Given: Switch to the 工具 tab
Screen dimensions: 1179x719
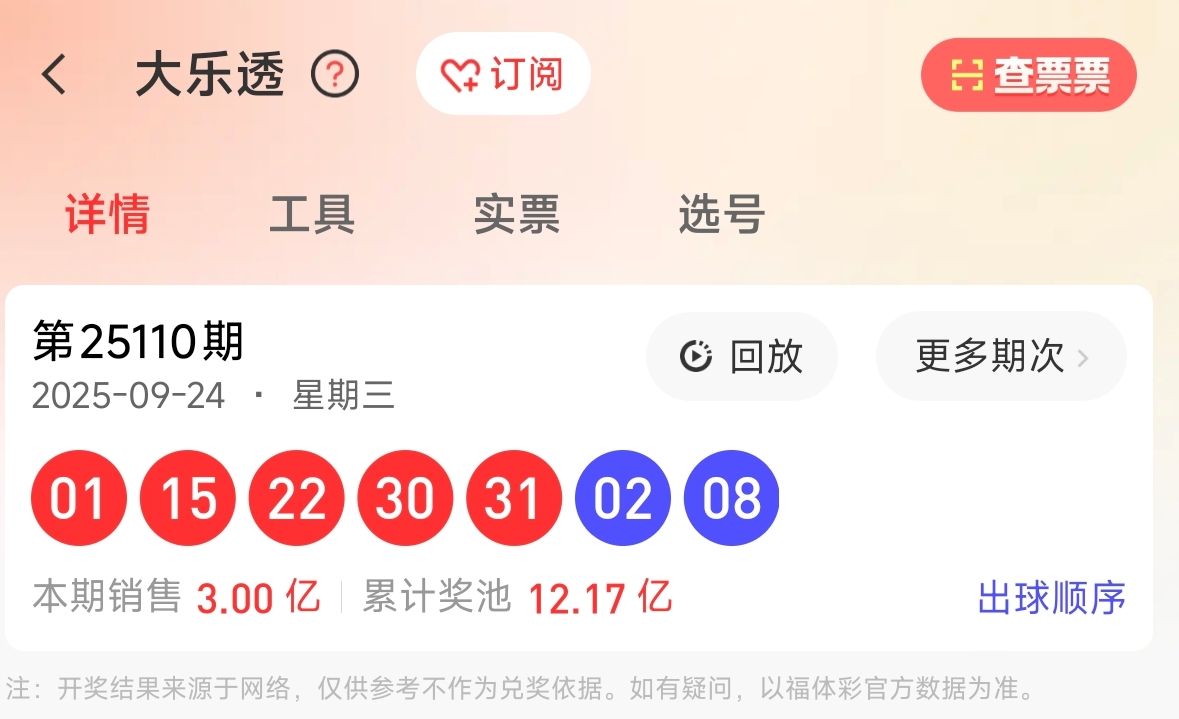Looking at the screenshot, I should pyautogui.click(x=312, y=214).
